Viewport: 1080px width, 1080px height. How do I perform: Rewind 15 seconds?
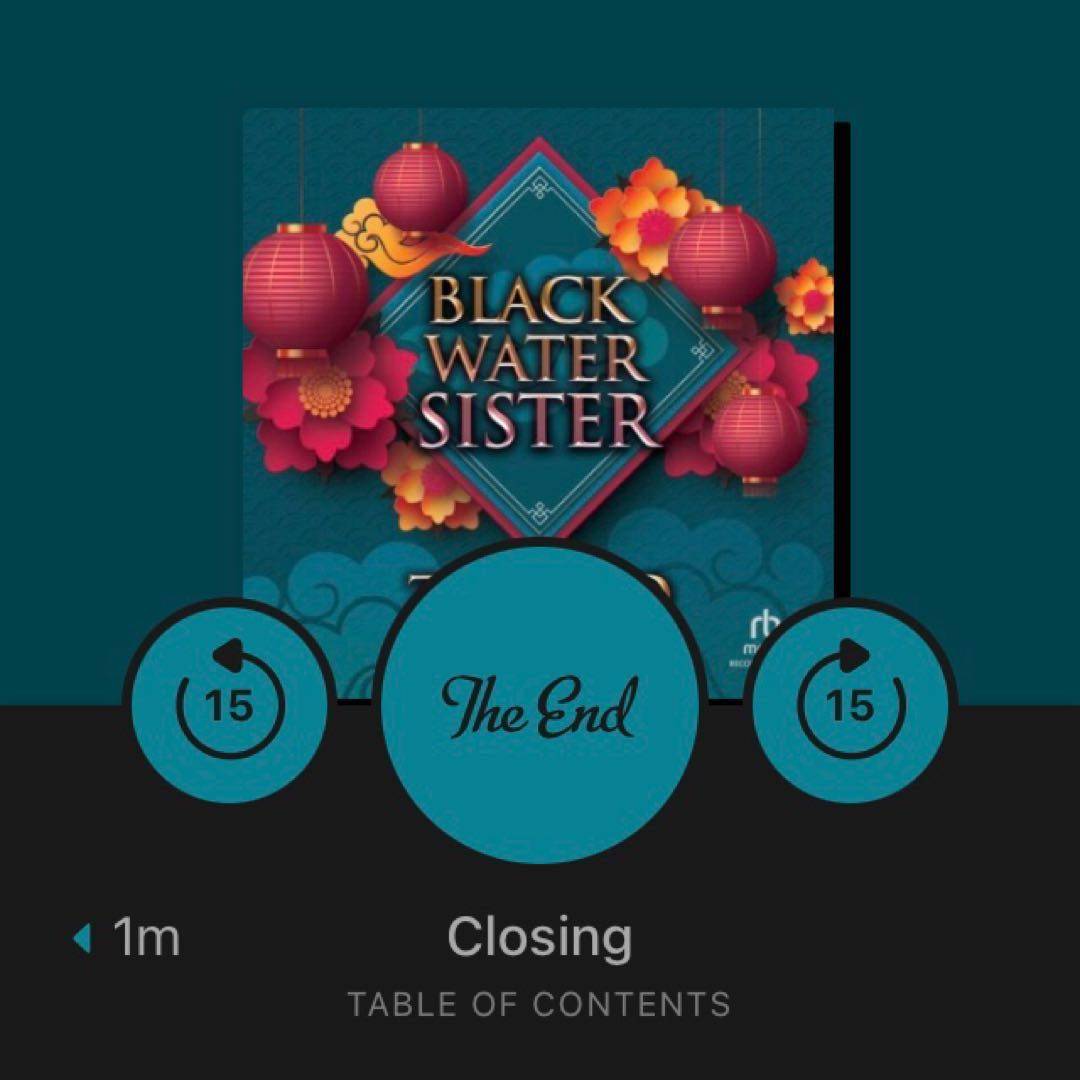pos(229,704)
